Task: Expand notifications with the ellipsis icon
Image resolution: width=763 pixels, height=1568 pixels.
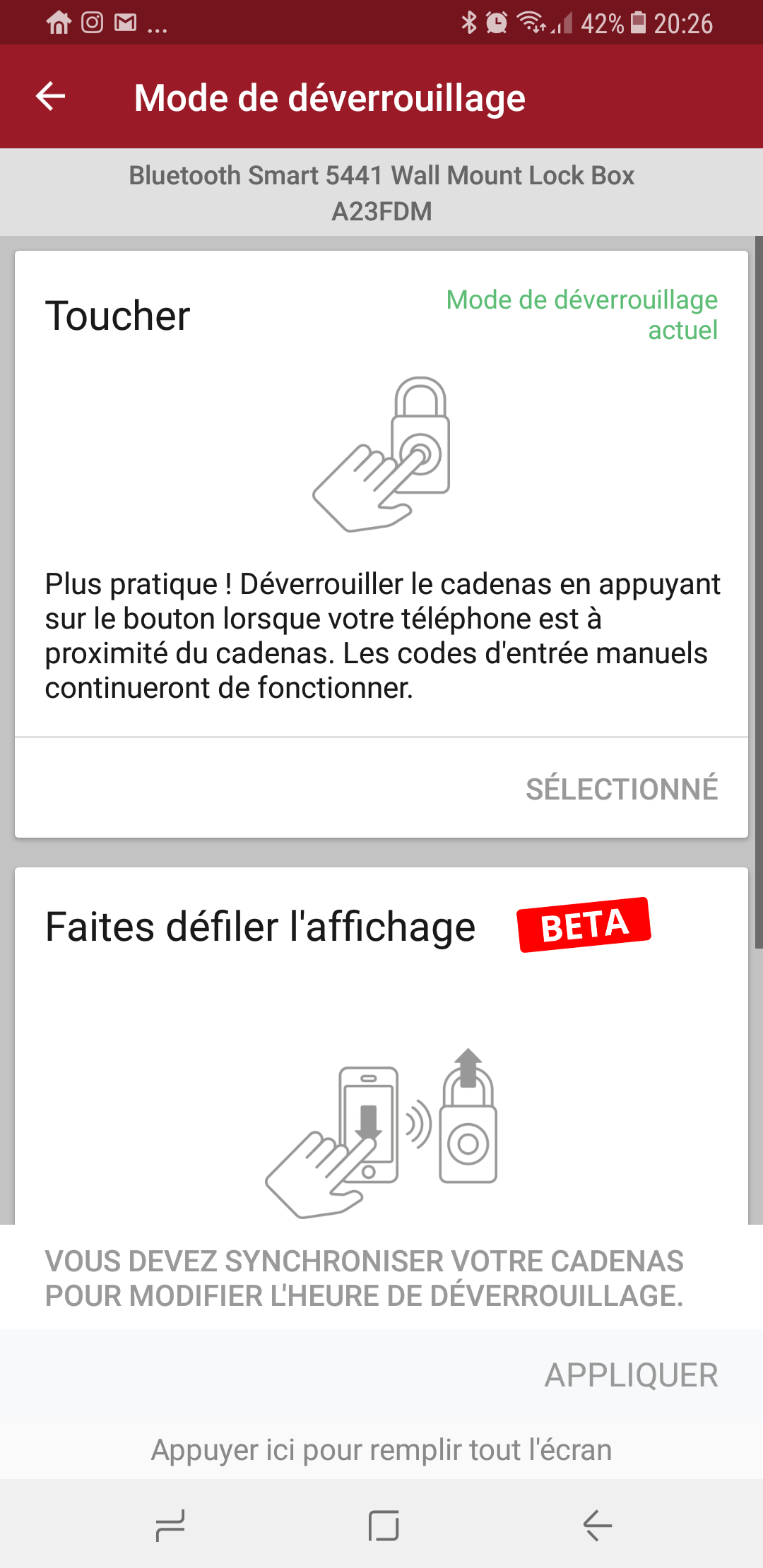Action: click(x=157, y=28)
